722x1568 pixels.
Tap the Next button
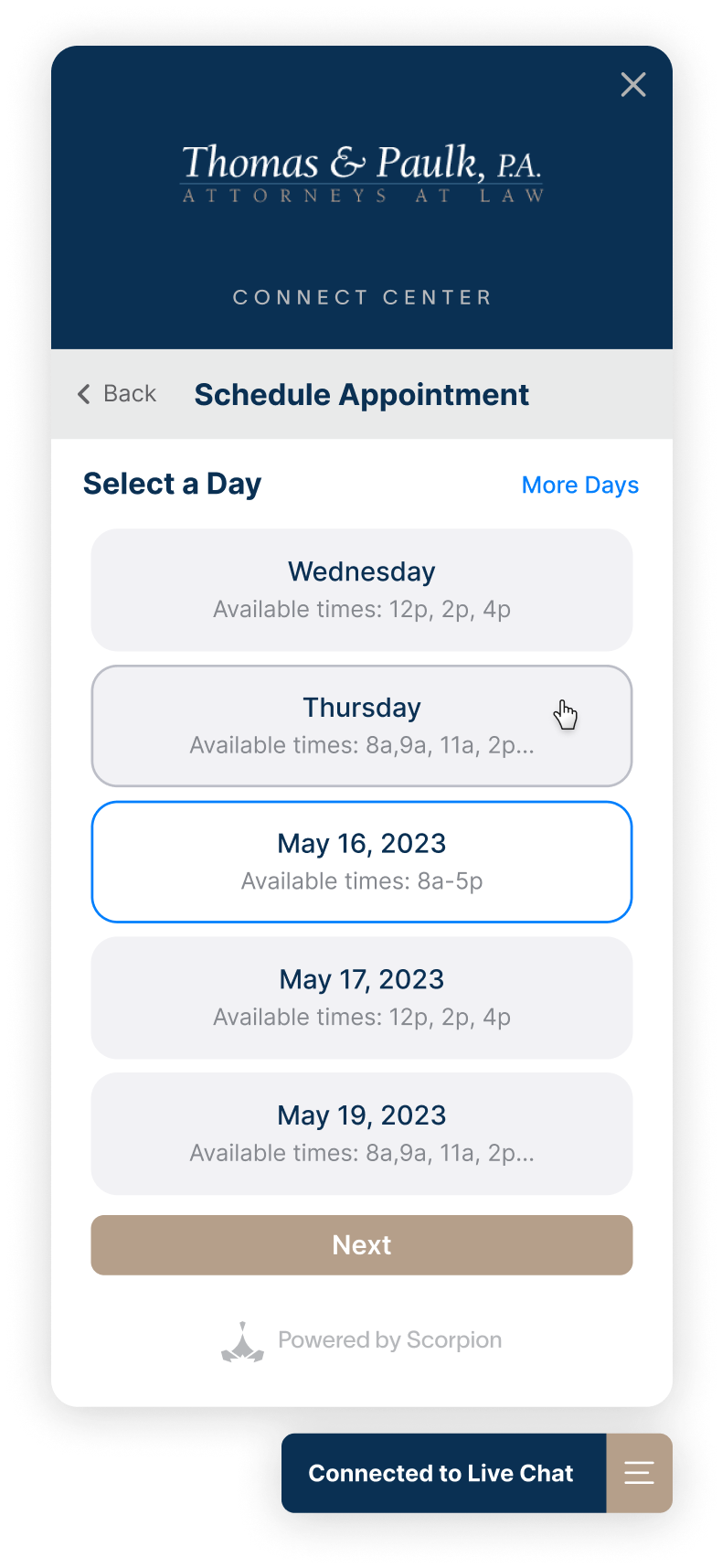362,1245
